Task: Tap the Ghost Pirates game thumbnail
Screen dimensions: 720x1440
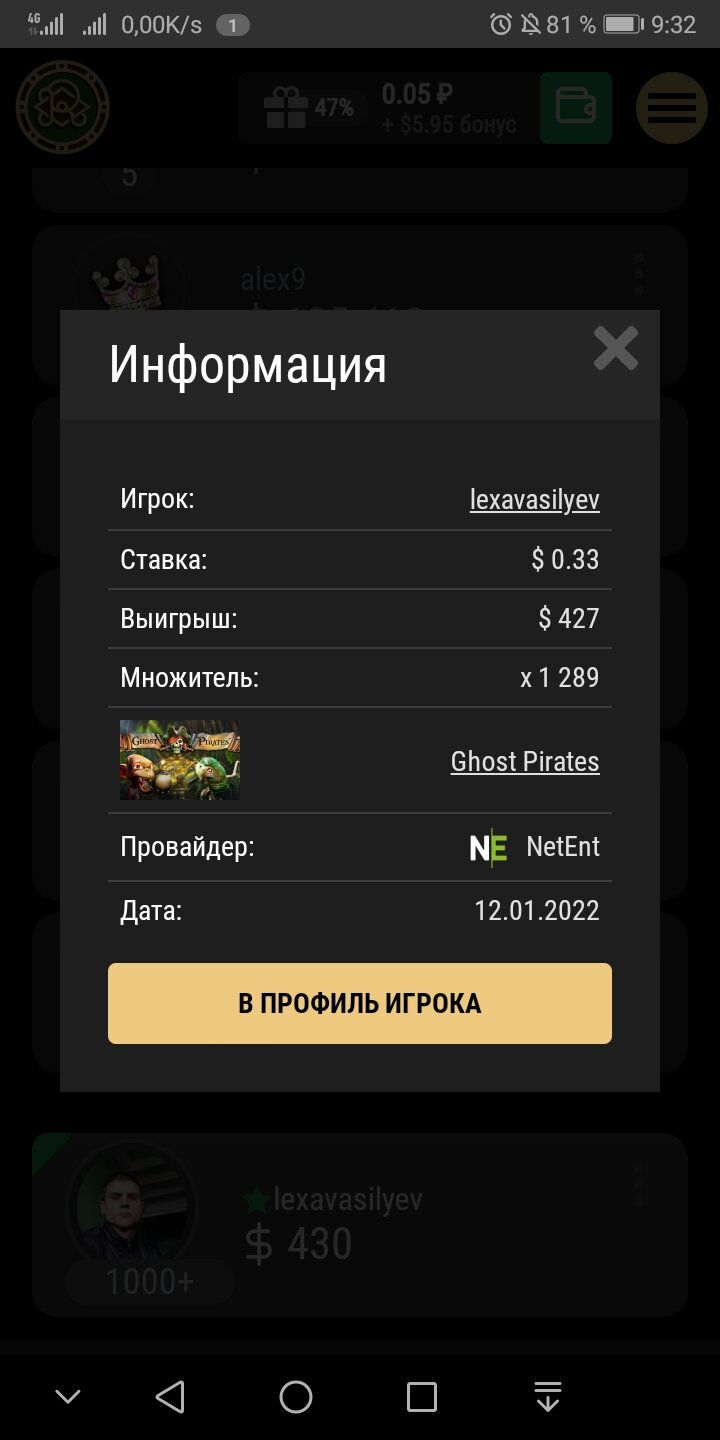Action: click(180, 760)
